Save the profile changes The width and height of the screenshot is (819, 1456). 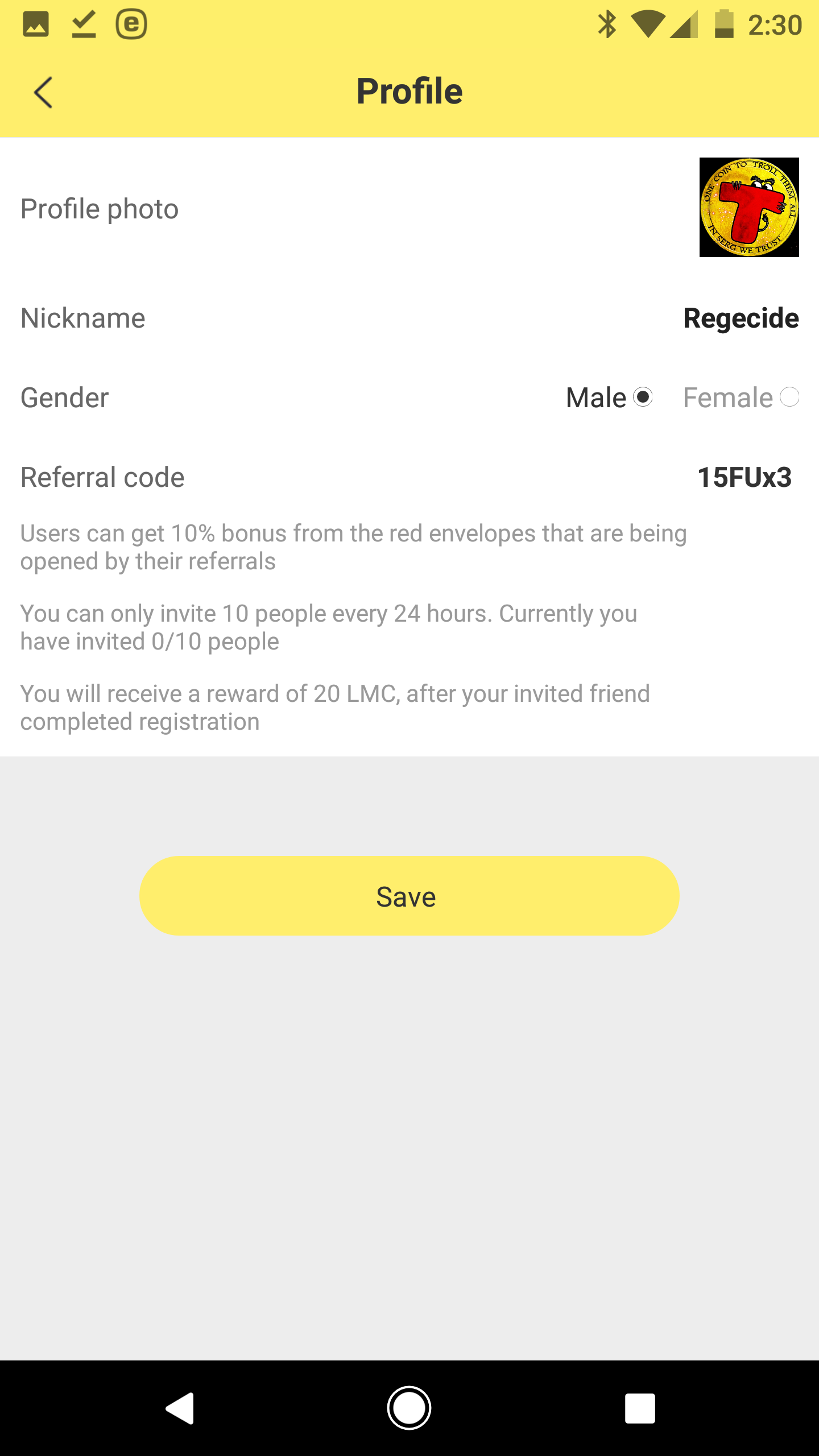(x=409, y=896)
